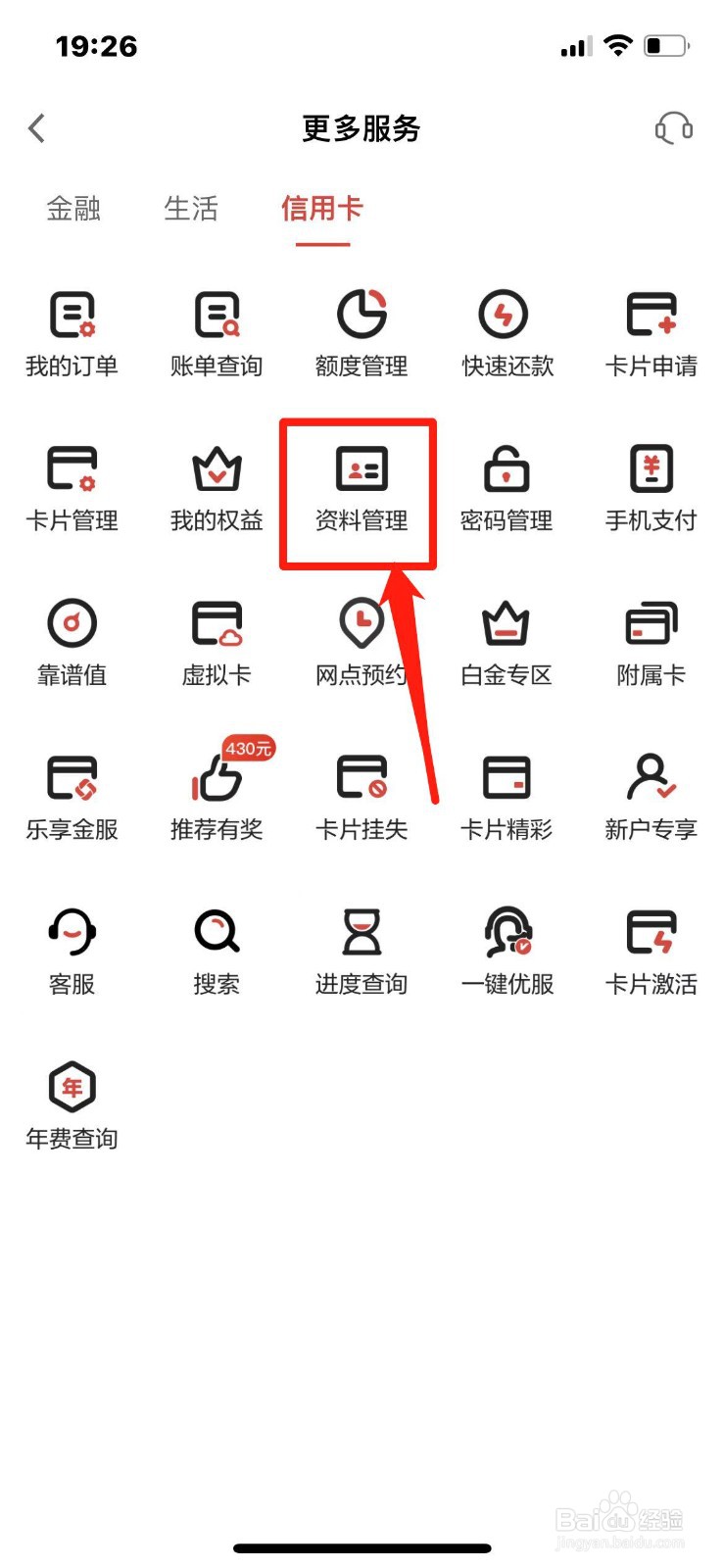Switch to the 生活 tab
Screen dimensions: 724x1568
(x=192, y=209)
